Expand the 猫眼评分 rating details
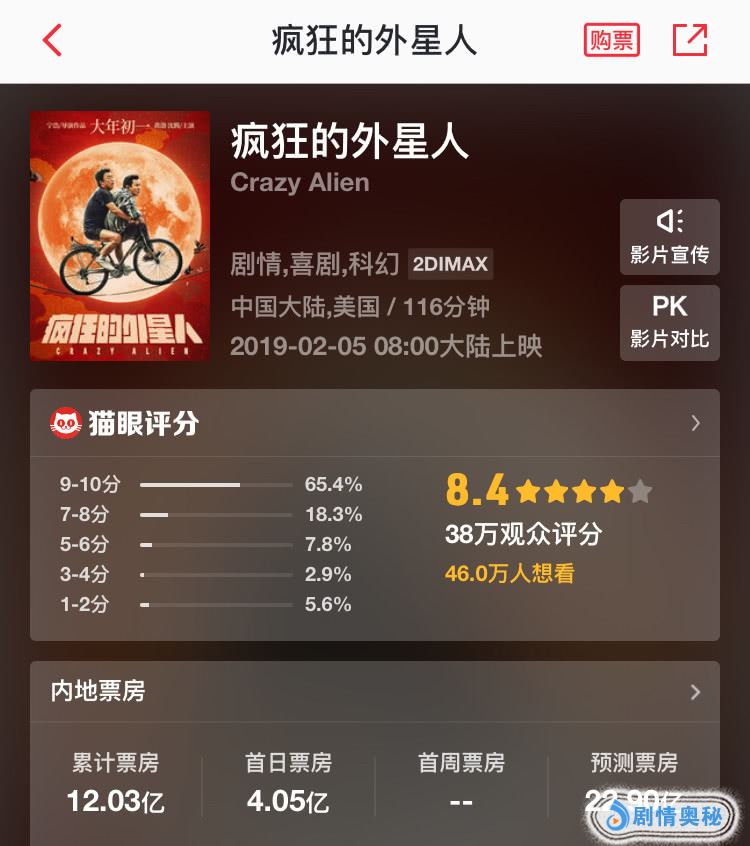 695,423
